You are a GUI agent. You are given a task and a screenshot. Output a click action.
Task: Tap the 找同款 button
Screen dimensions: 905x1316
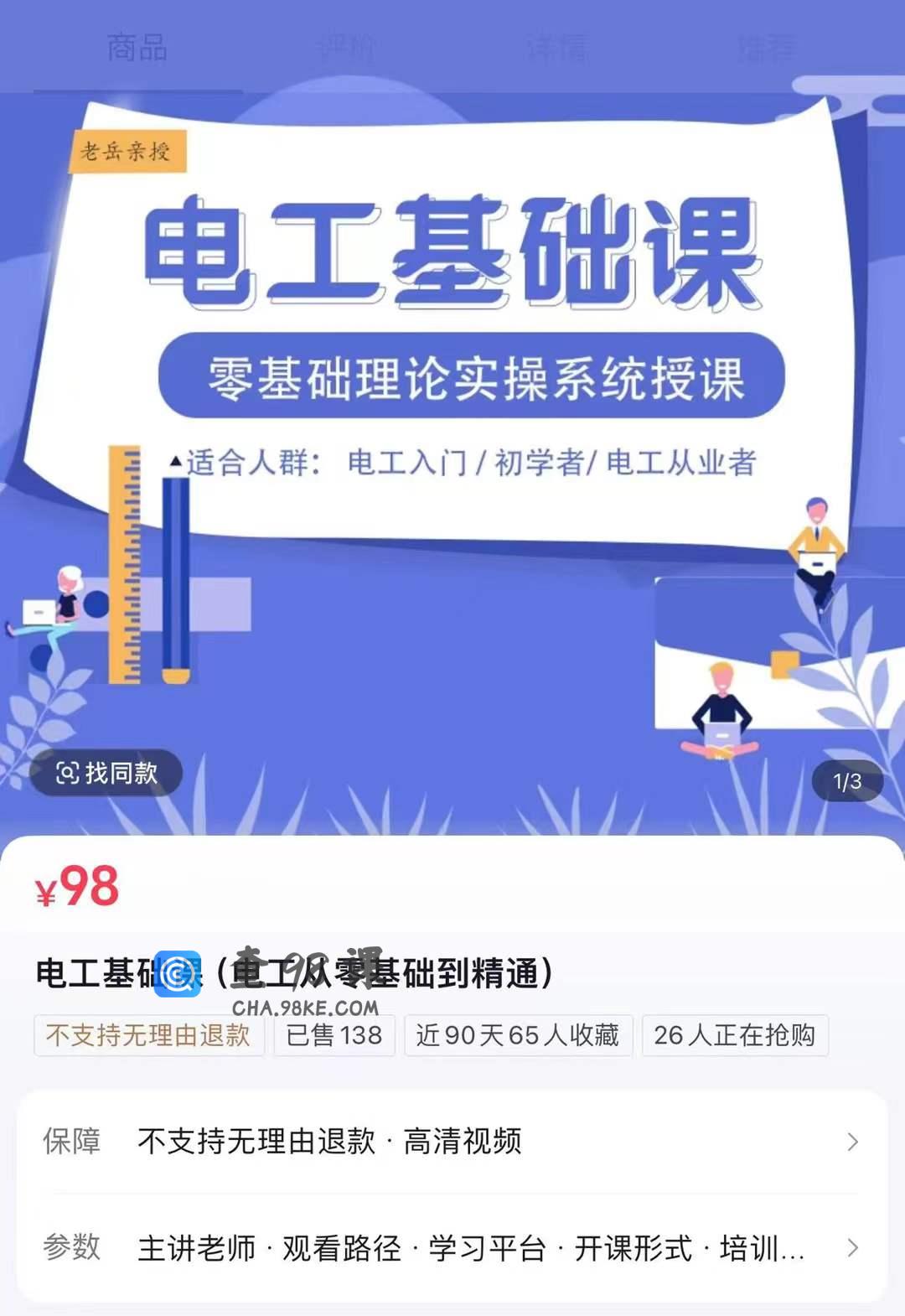106,773
